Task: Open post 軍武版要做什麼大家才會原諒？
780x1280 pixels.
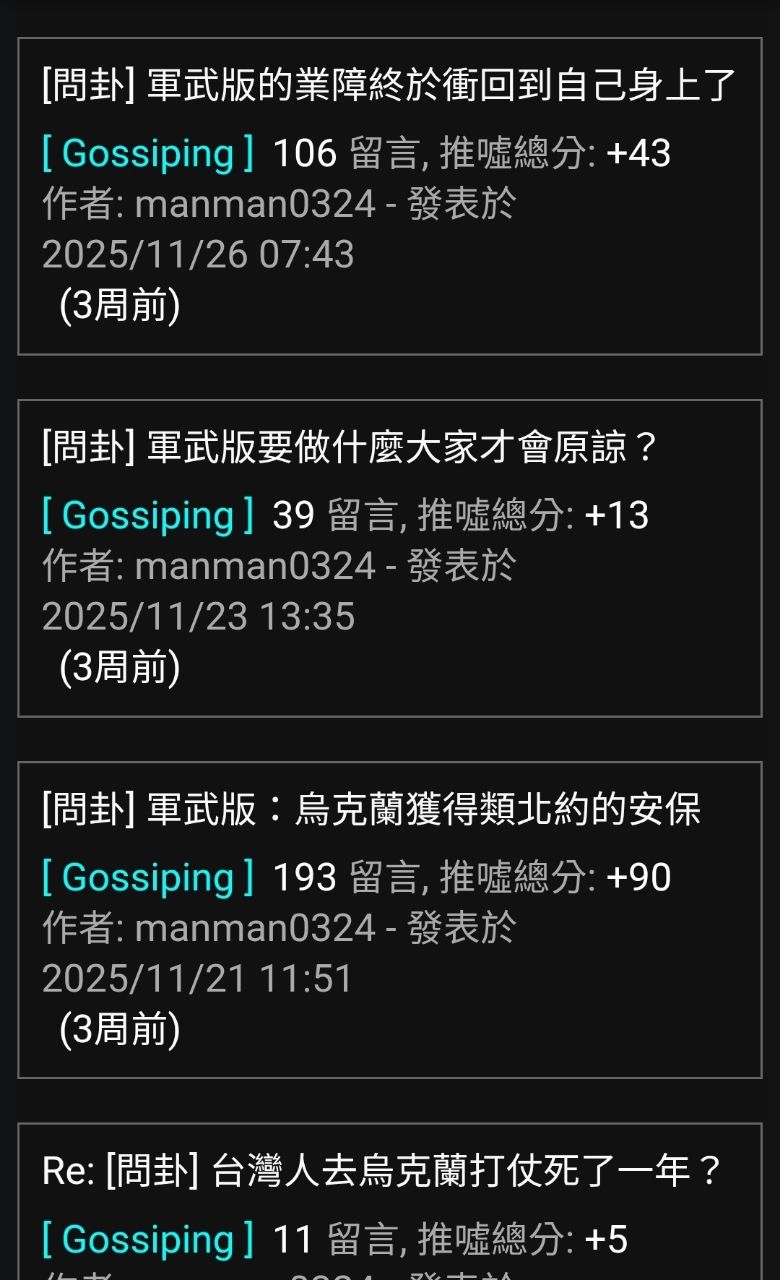Action: coord(350,448)
